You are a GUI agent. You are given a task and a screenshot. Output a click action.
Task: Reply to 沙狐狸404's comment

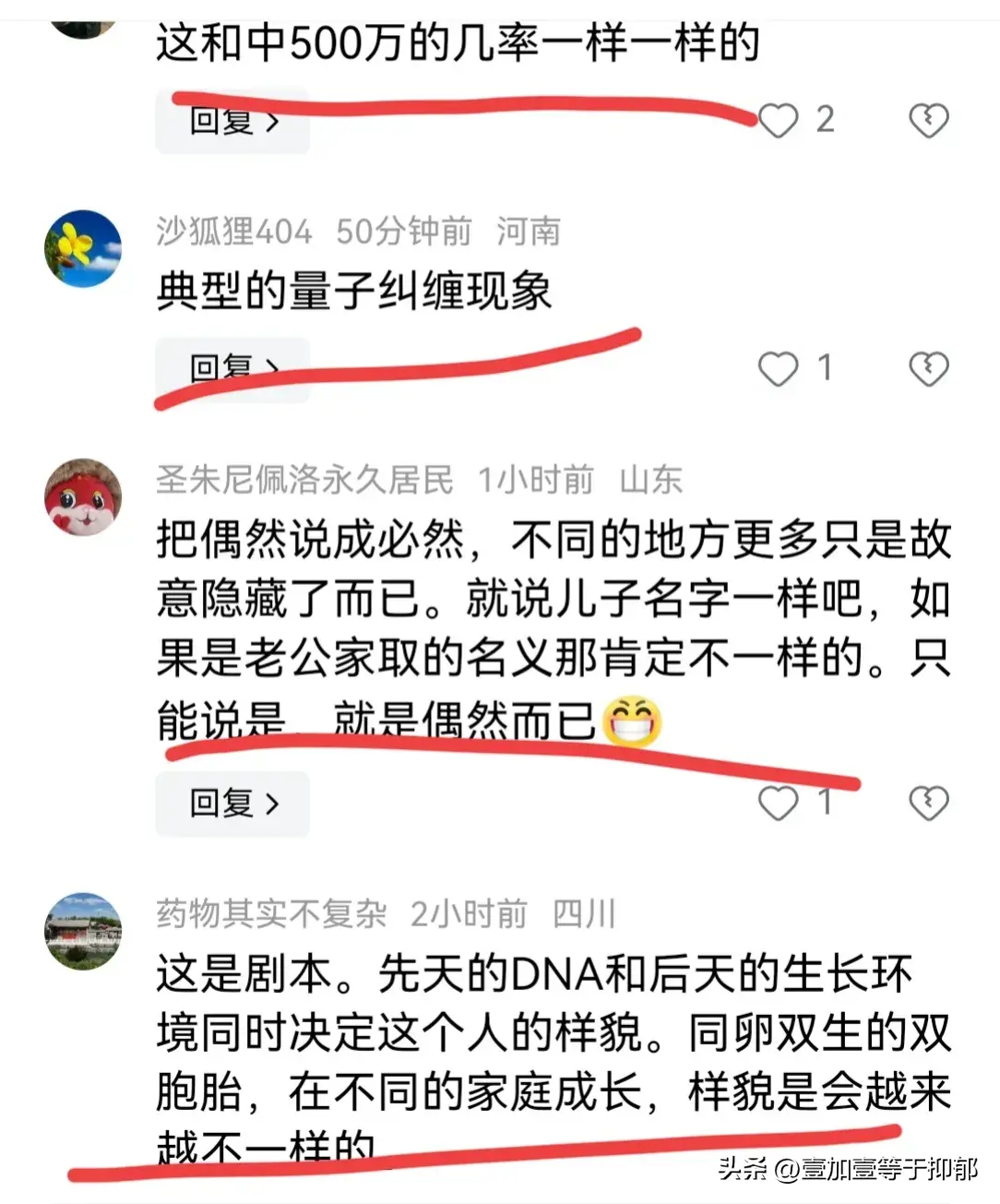pos(232,369)
